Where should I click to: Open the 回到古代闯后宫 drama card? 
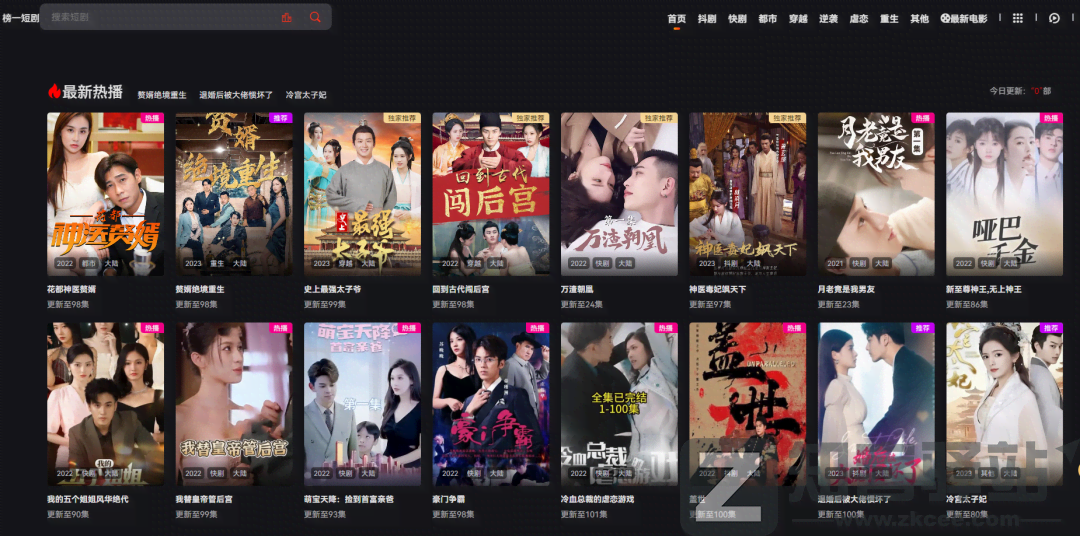490,194
